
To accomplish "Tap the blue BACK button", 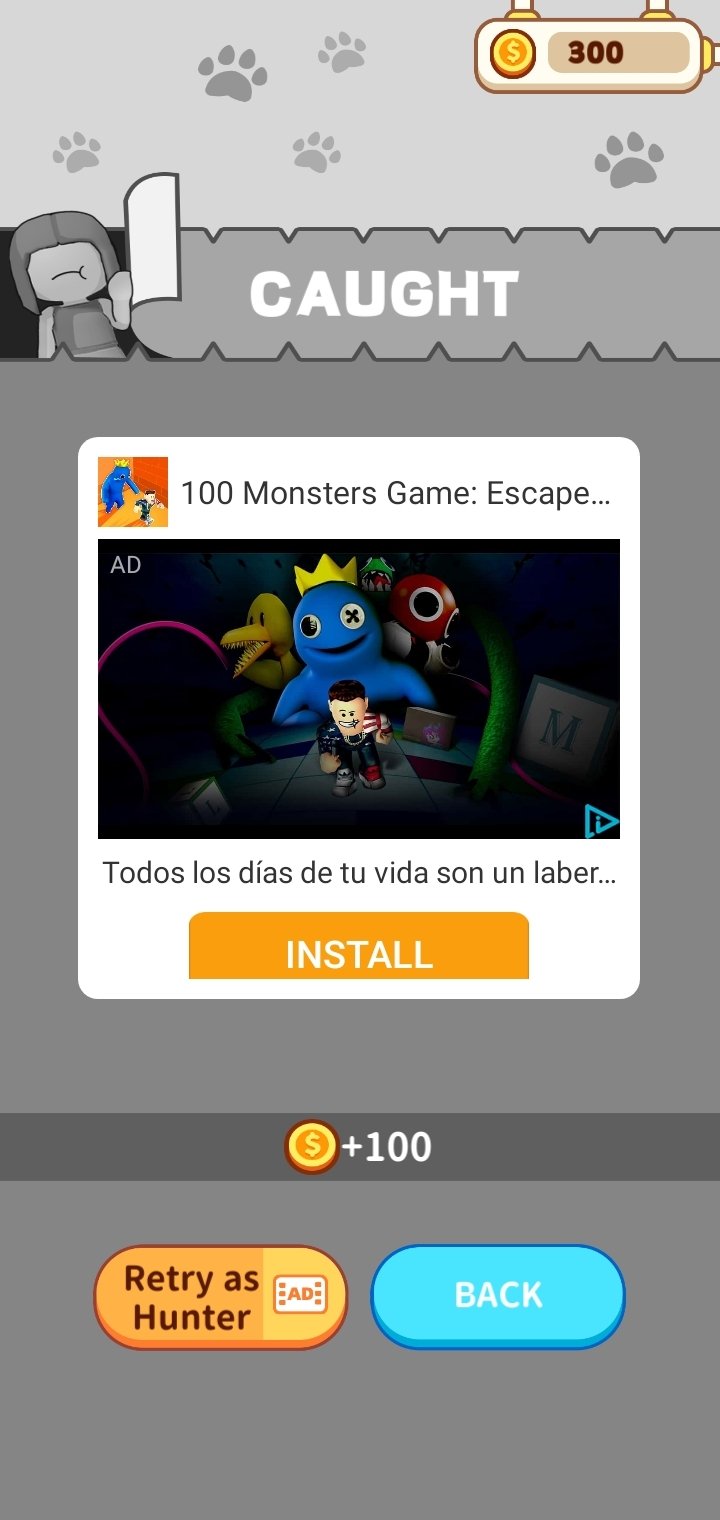I will click(498, 1297).
